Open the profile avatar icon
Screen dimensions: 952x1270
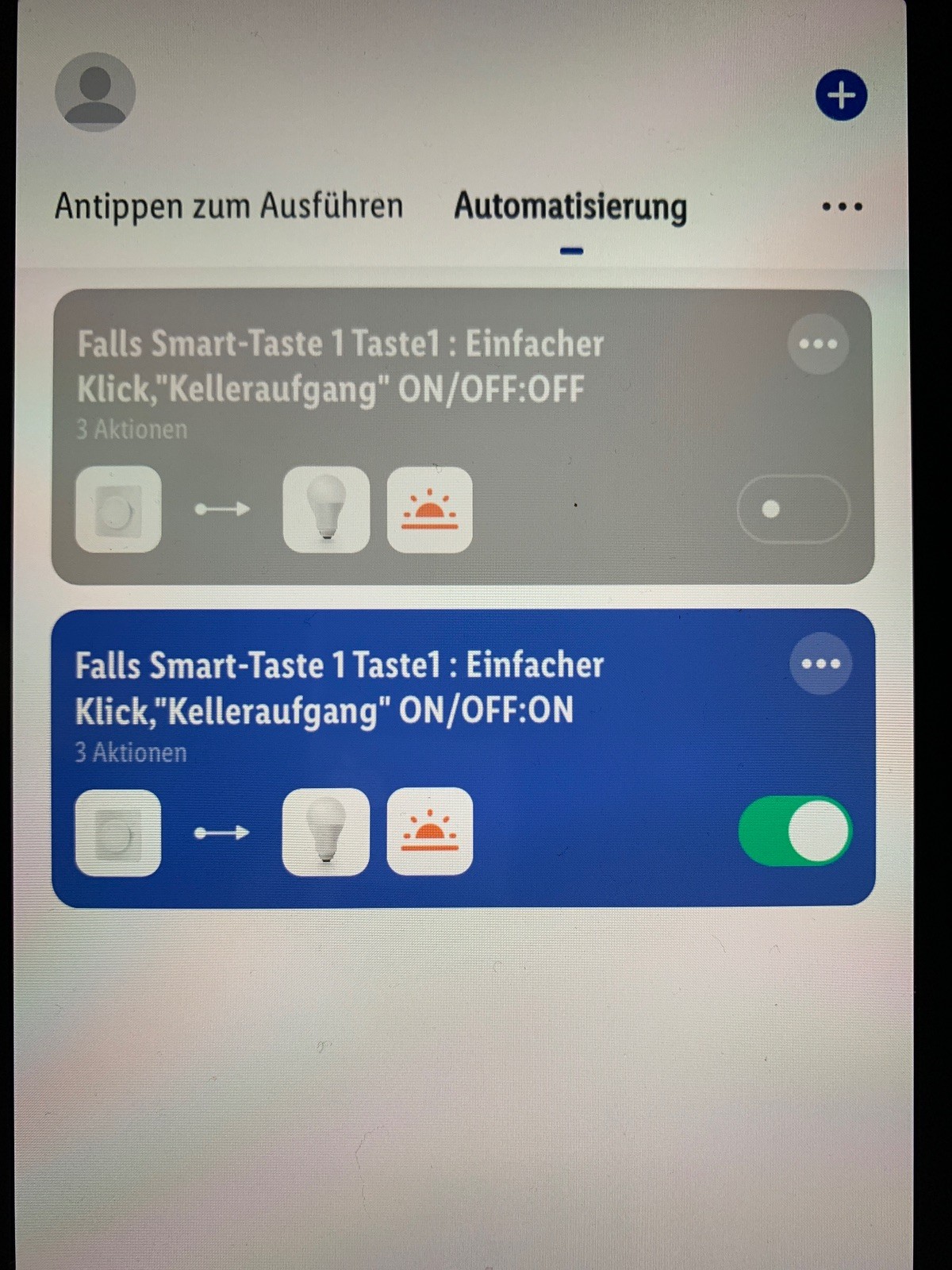[x=94, y=92]
